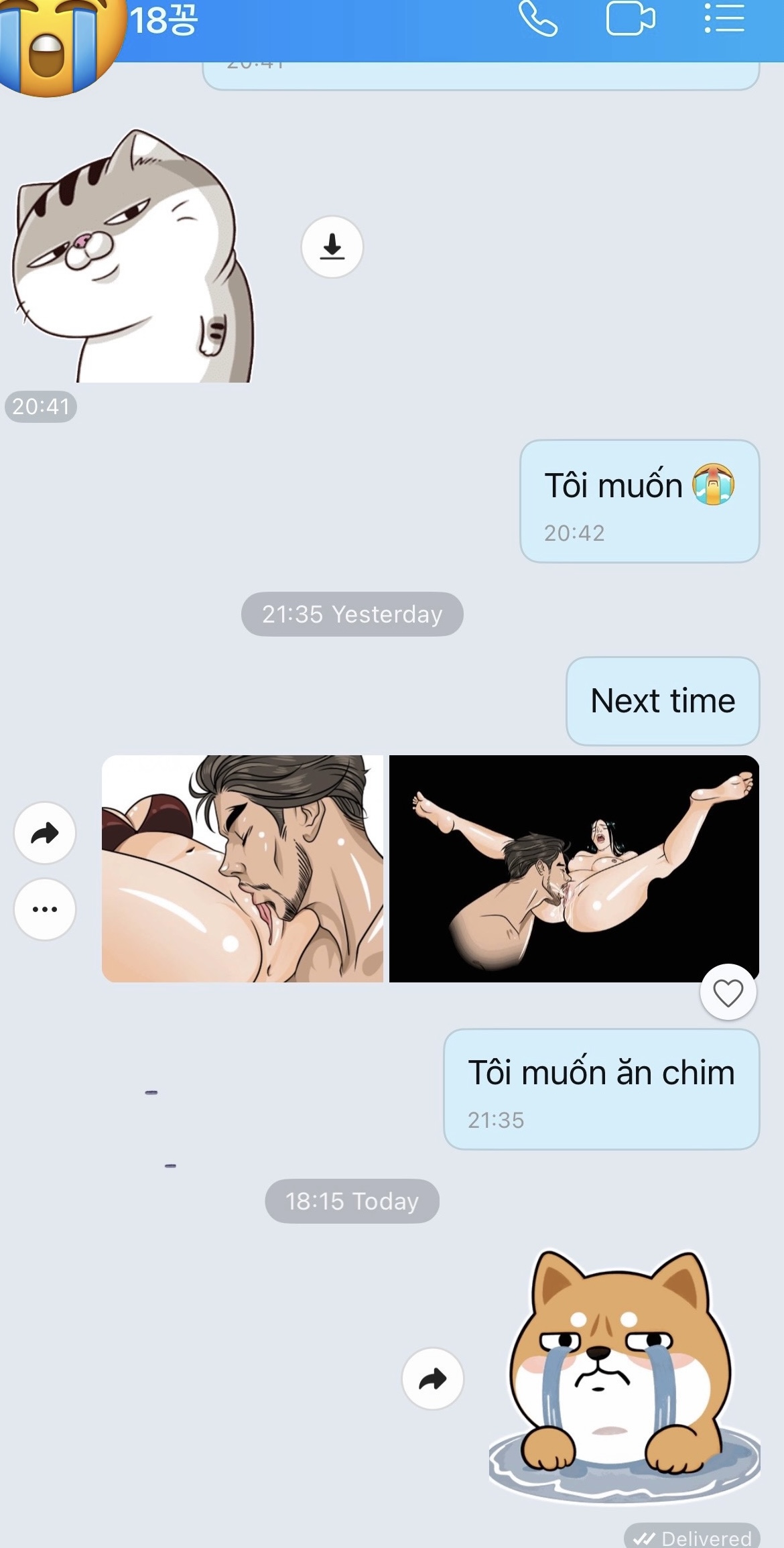
Task: Open the left shared photo
Action: (243, 868)
